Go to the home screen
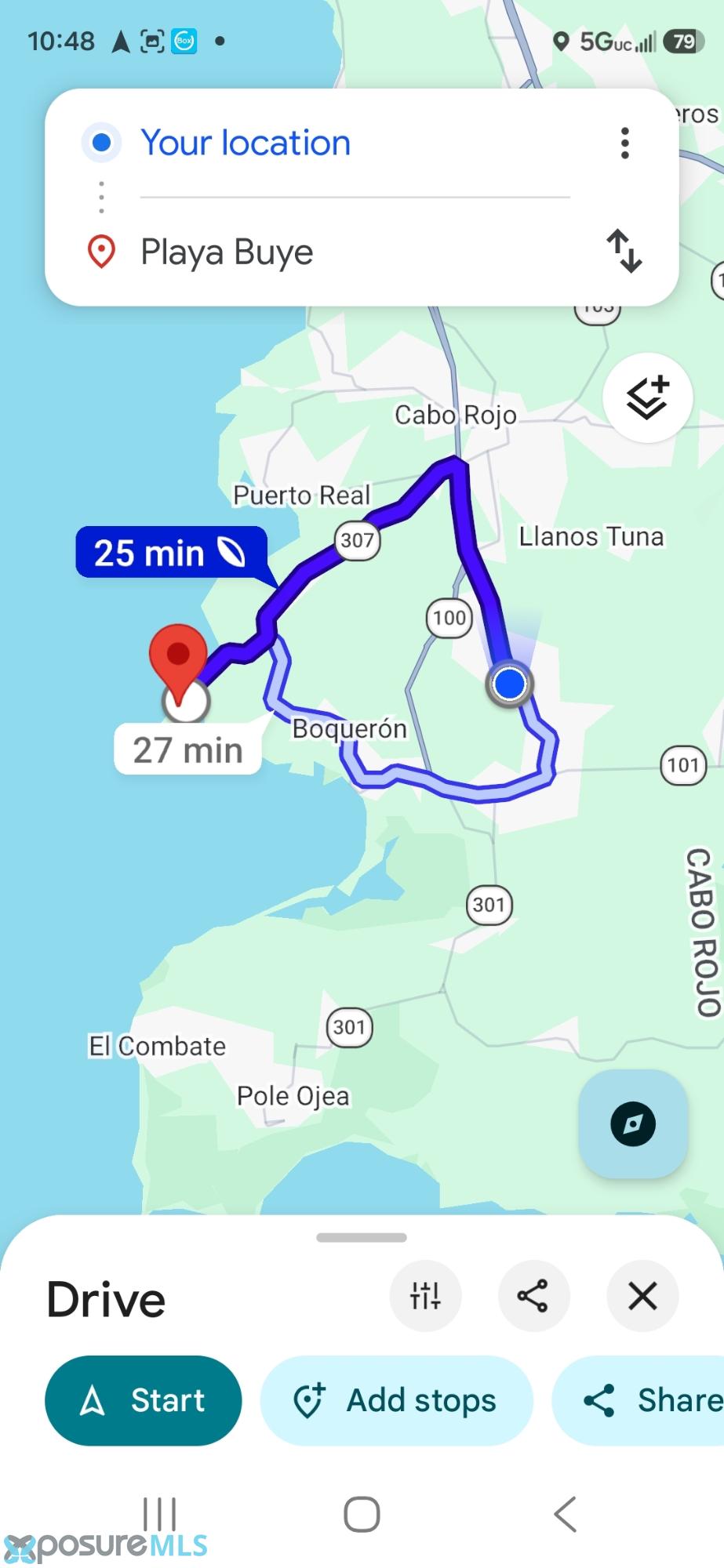 pyautogui.click(x=362, y=1514)
